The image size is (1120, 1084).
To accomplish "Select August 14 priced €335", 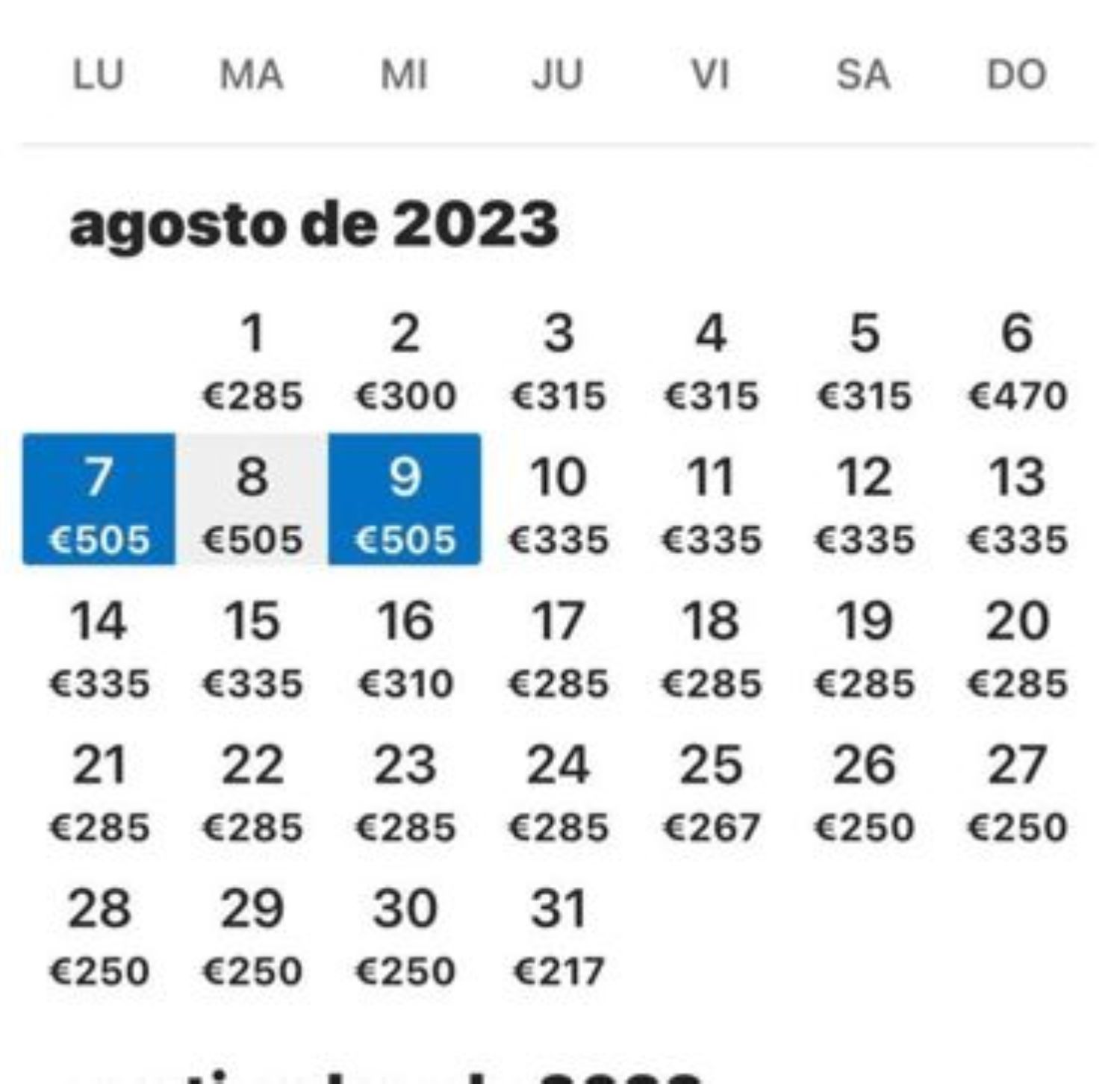I will click(x=99, y=648).
